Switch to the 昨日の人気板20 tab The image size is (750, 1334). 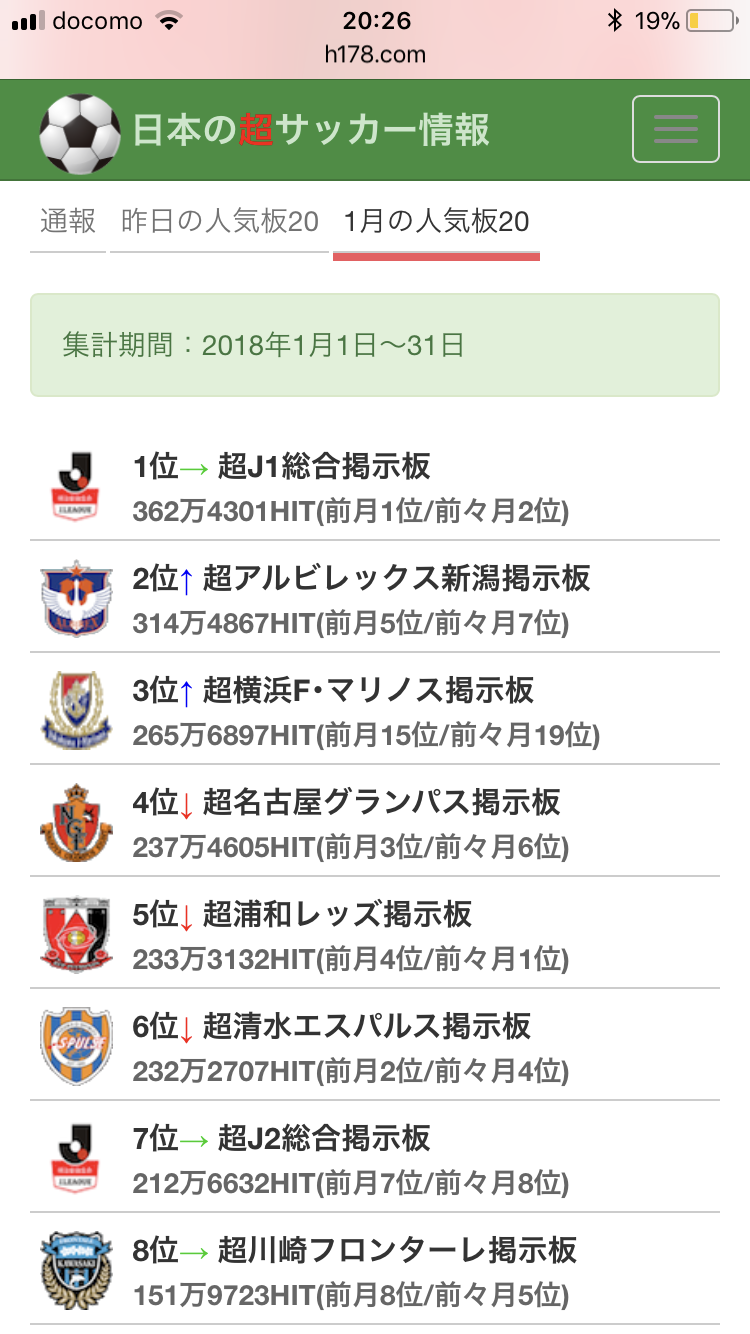pyautogui.click(x=219, y=221)
